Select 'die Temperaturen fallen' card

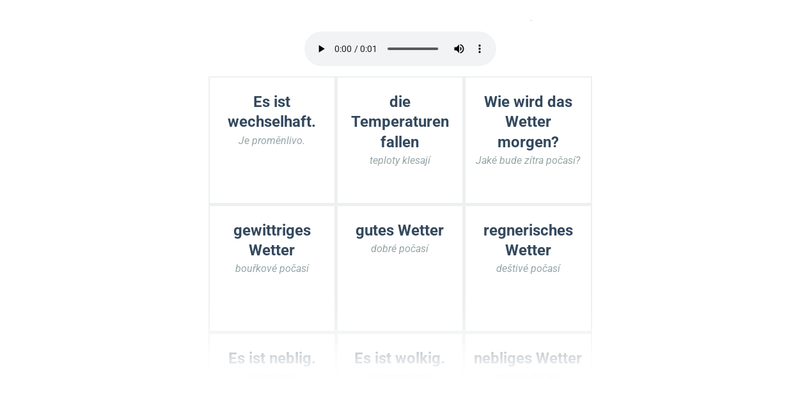[x=400, y=140]
